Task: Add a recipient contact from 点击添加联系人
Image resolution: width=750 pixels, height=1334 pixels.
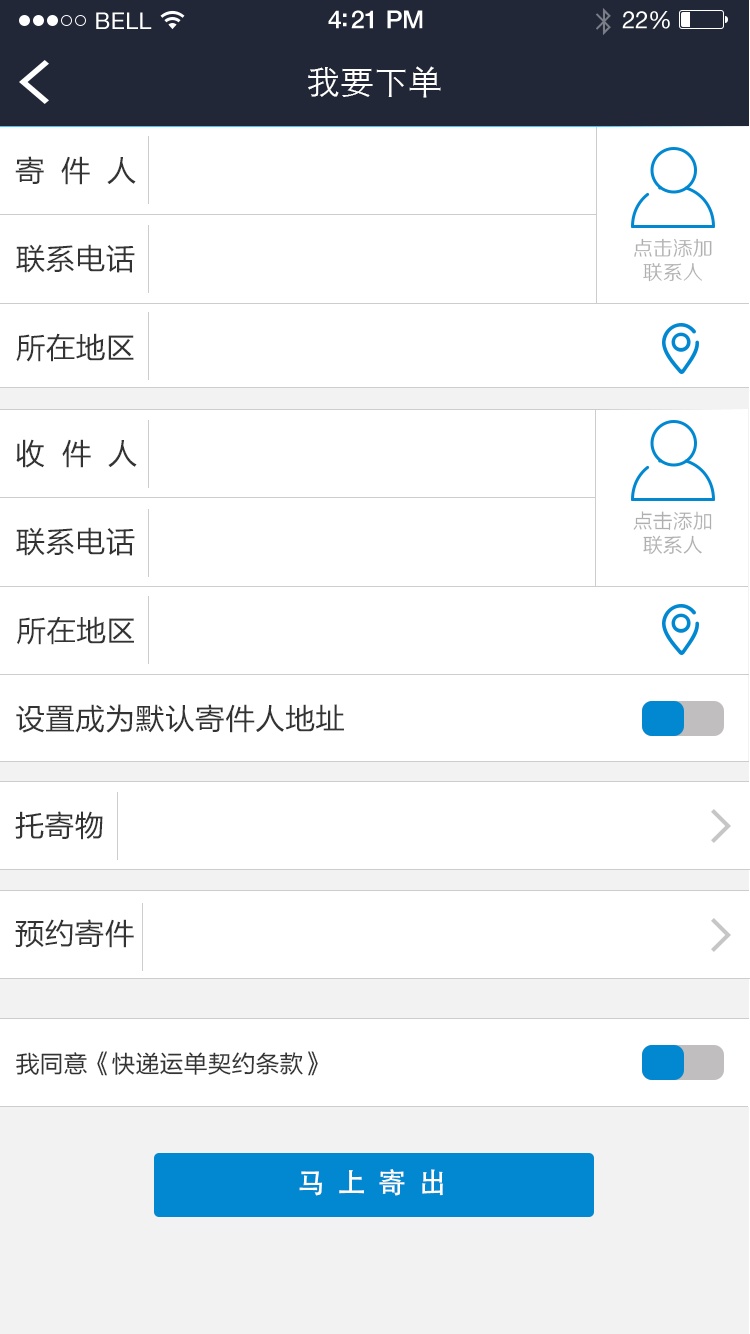Action: 673,488
